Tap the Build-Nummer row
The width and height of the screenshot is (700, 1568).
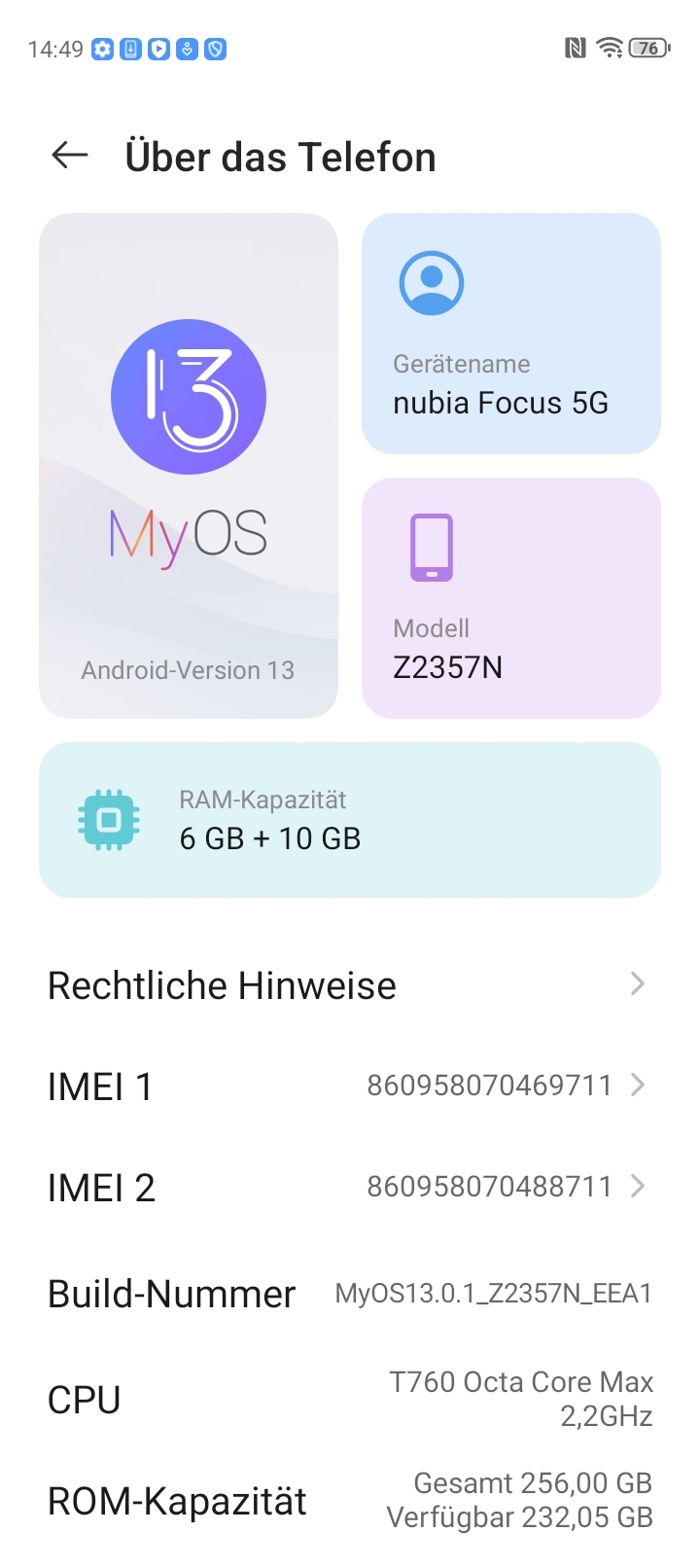tap(350, 1294)
